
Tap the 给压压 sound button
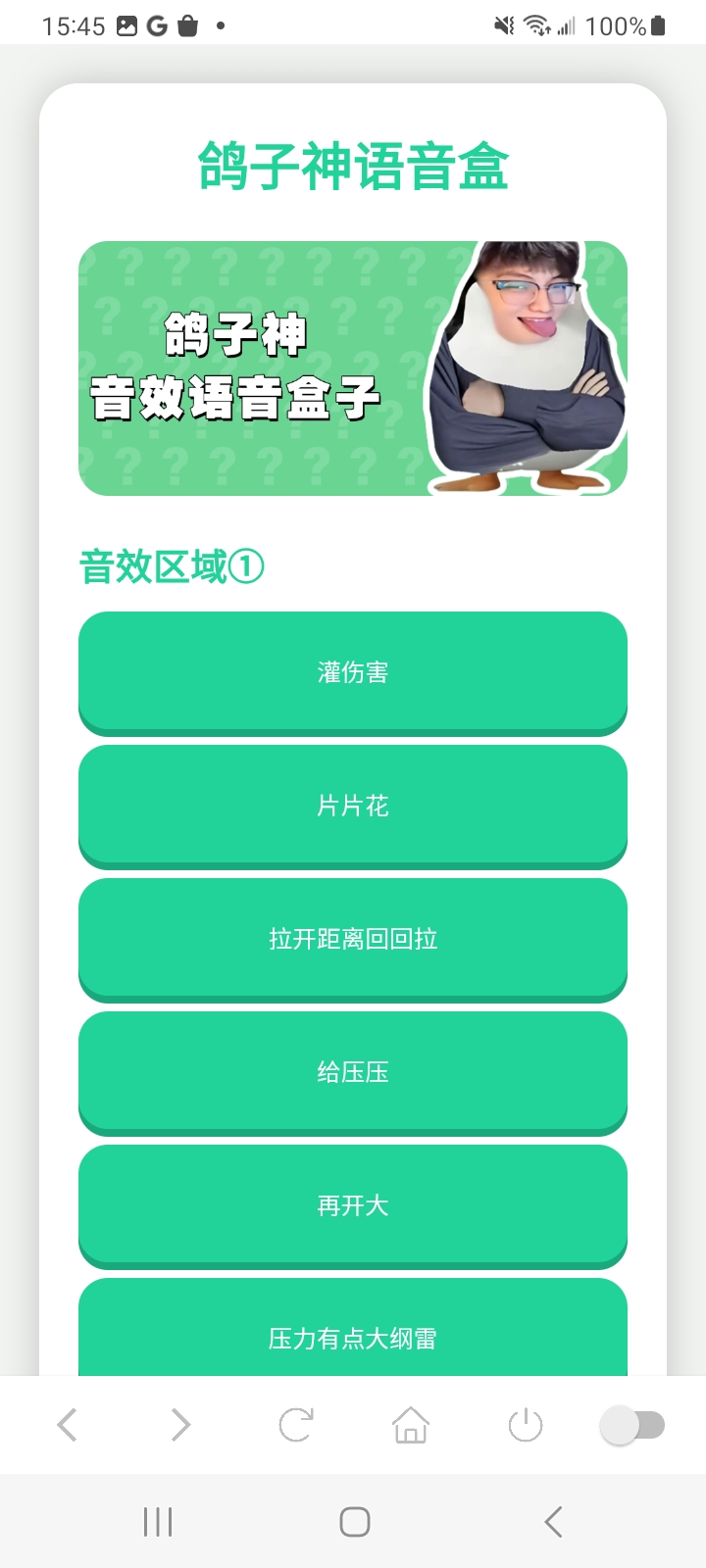[353, 1072]
